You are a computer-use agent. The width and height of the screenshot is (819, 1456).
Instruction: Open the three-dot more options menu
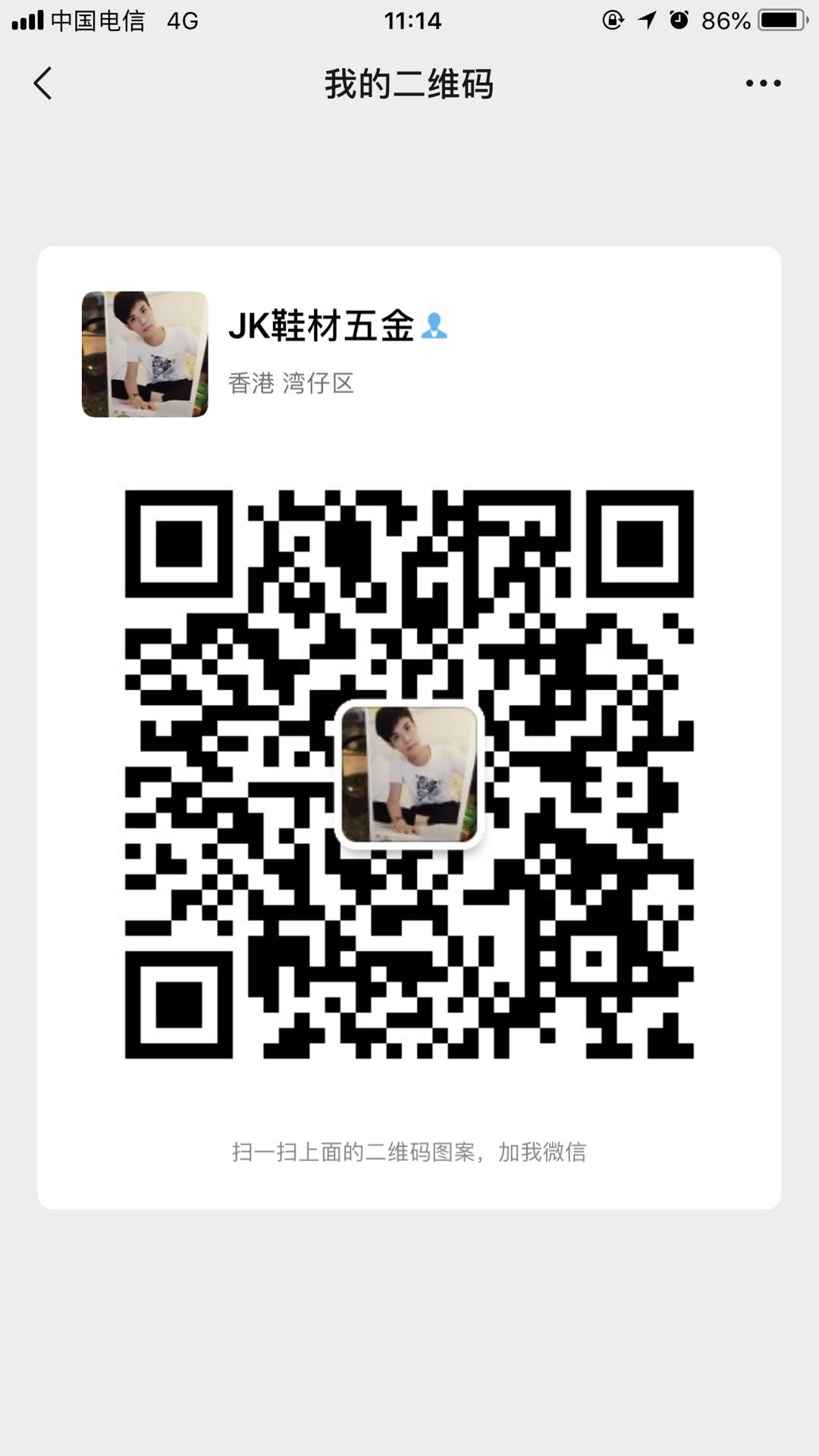tap(763, 83)
